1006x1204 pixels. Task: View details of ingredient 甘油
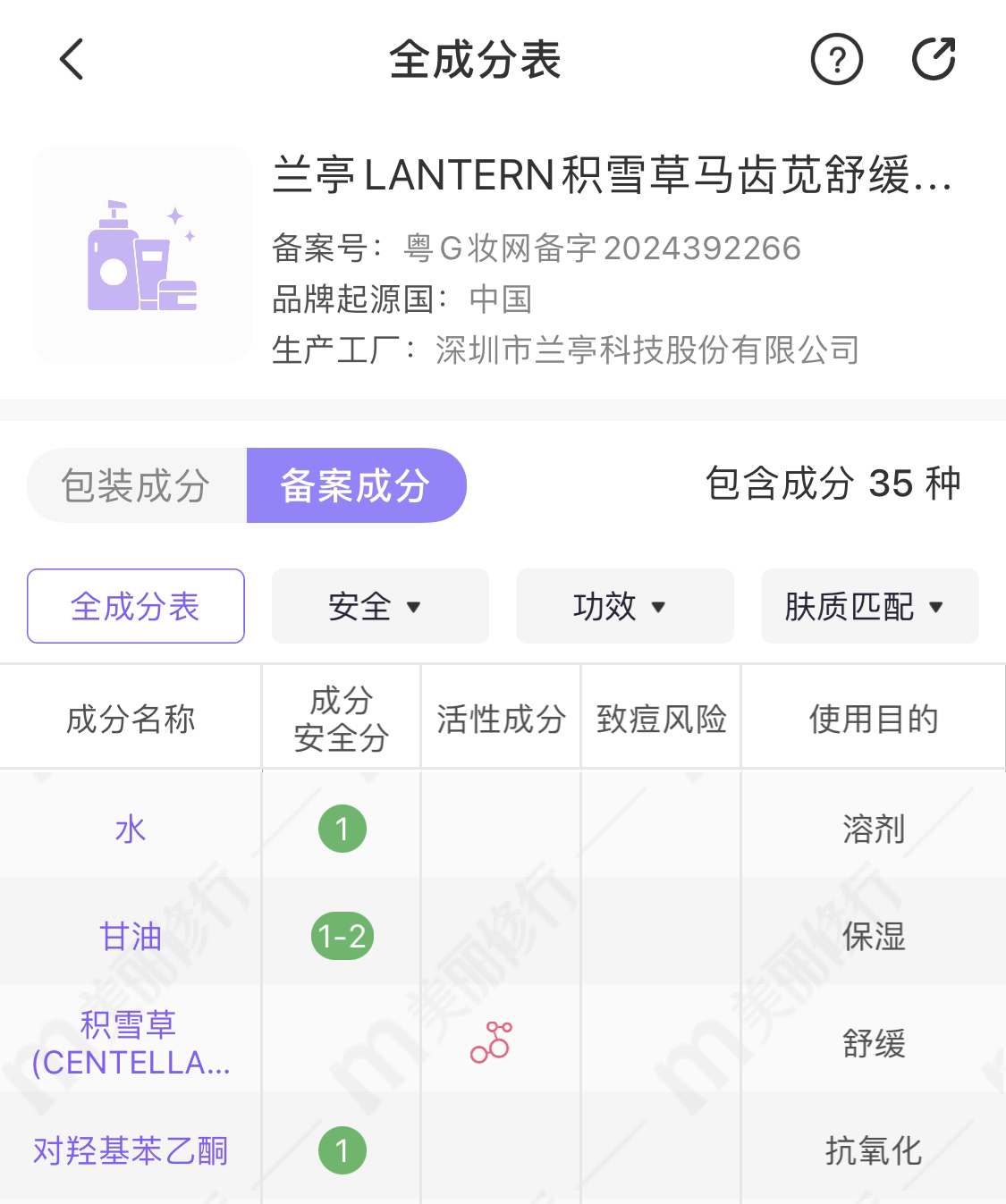point(131,937)
